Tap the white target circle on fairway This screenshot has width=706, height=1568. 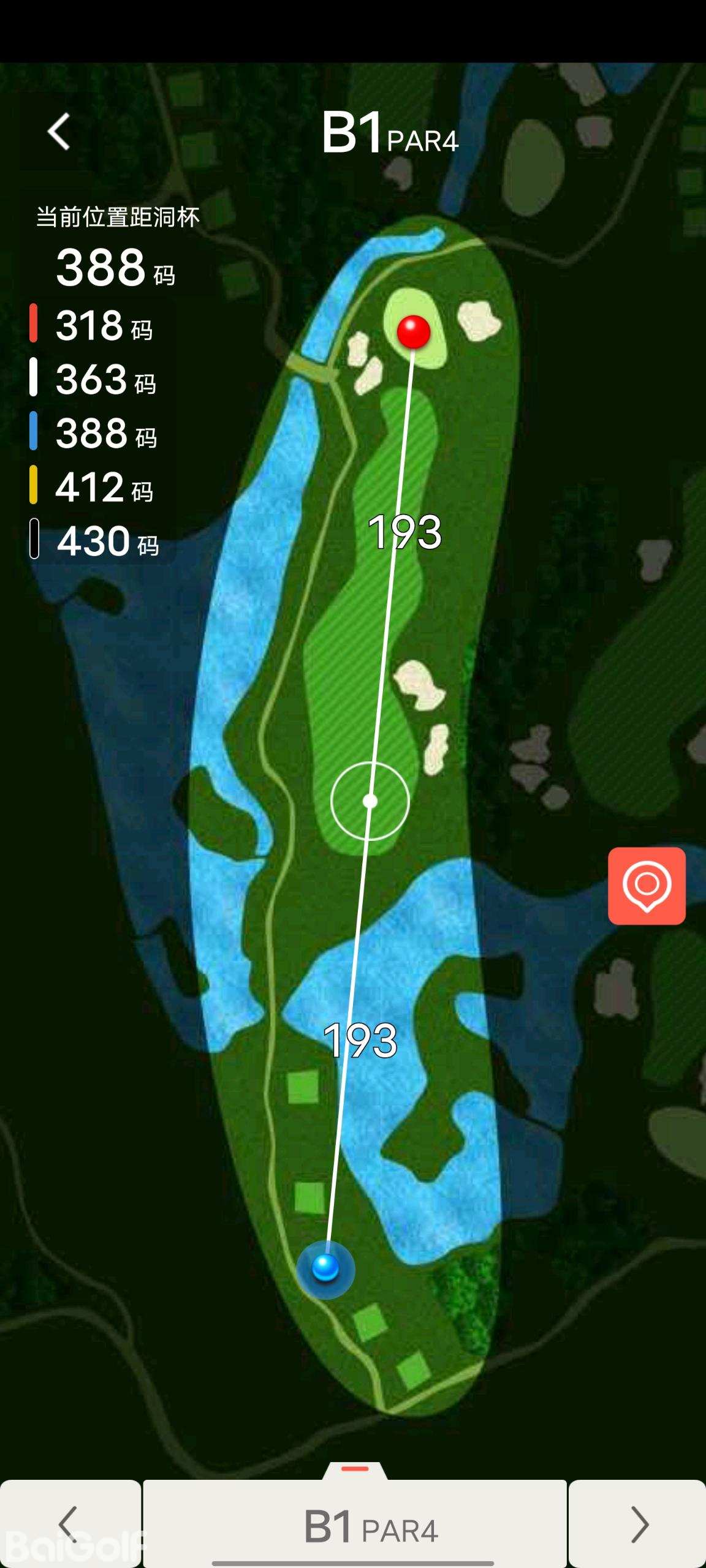click(370, 801)
